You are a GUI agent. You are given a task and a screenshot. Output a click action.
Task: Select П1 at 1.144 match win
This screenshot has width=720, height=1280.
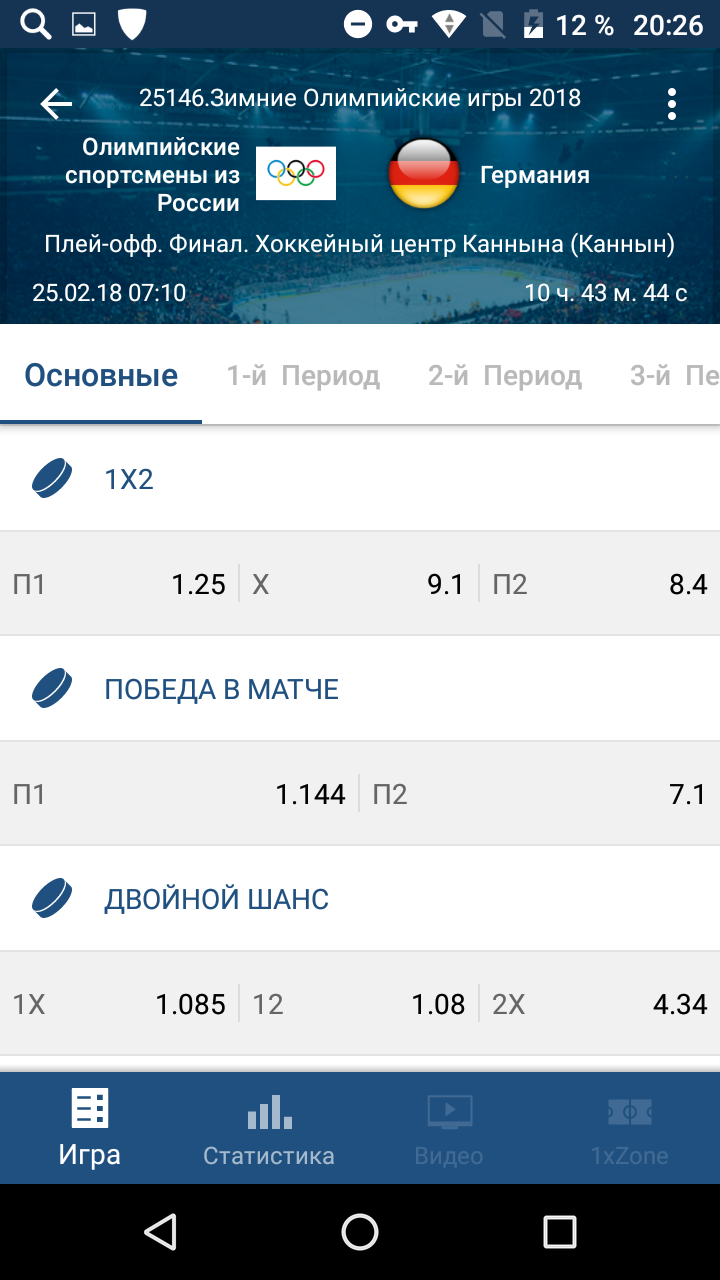(x=179, y=794)
